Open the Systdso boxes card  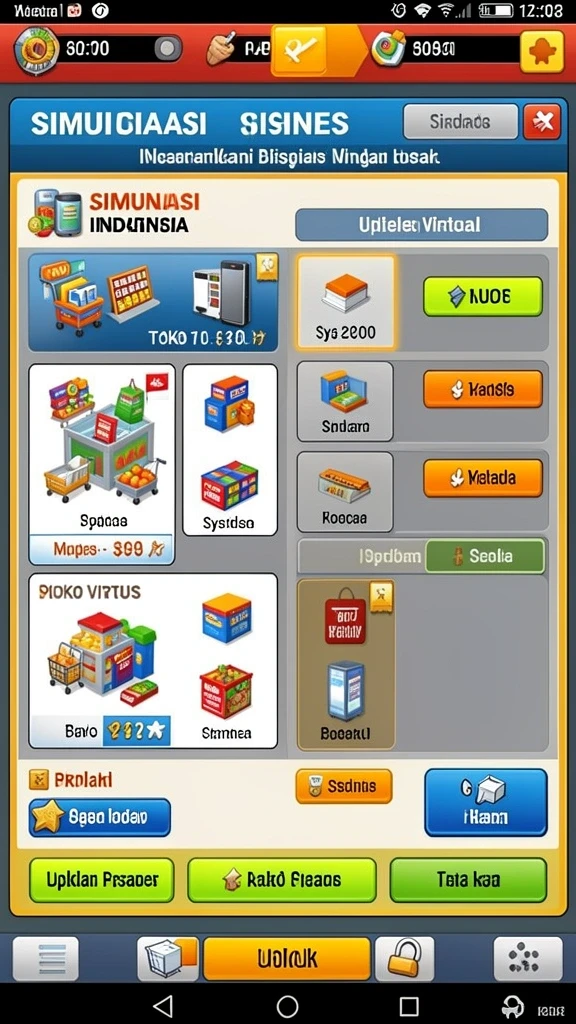point(230,450)
